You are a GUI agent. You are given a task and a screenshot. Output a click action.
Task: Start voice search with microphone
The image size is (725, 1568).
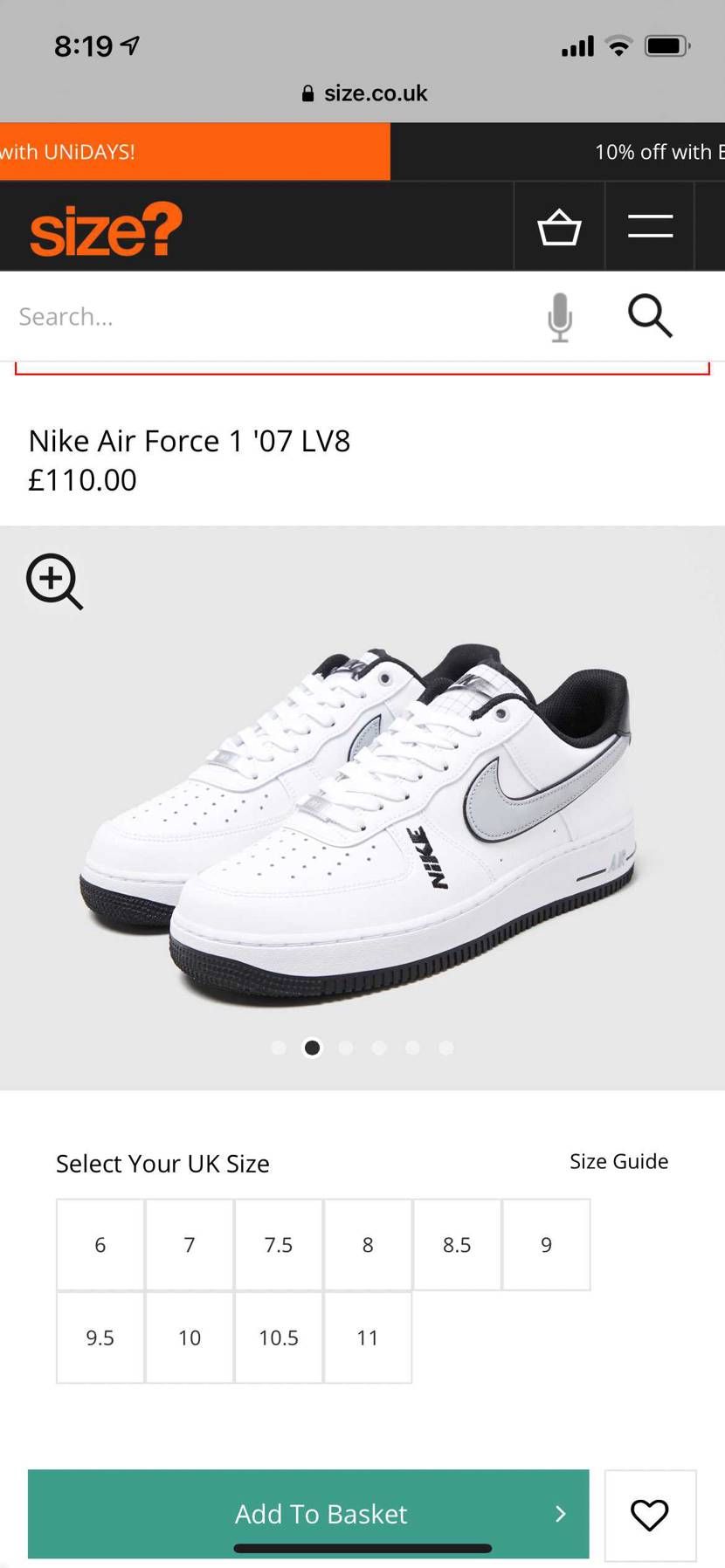pyautogui.click(x=560, y=316)
